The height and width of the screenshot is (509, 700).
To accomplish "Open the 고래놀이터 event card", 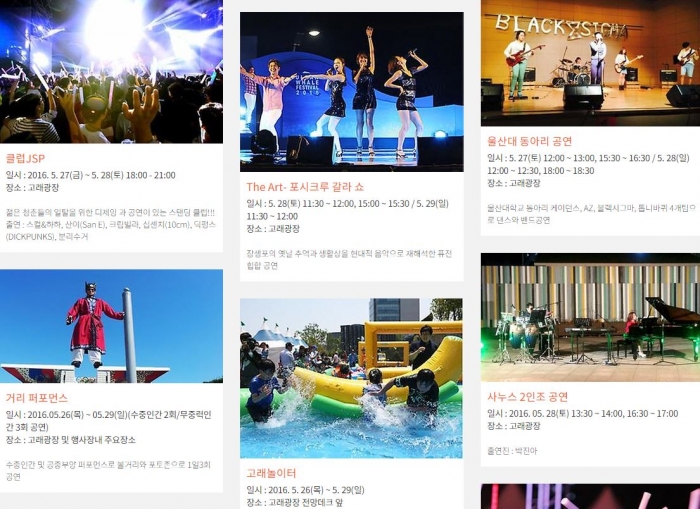I will coord(271,473).
